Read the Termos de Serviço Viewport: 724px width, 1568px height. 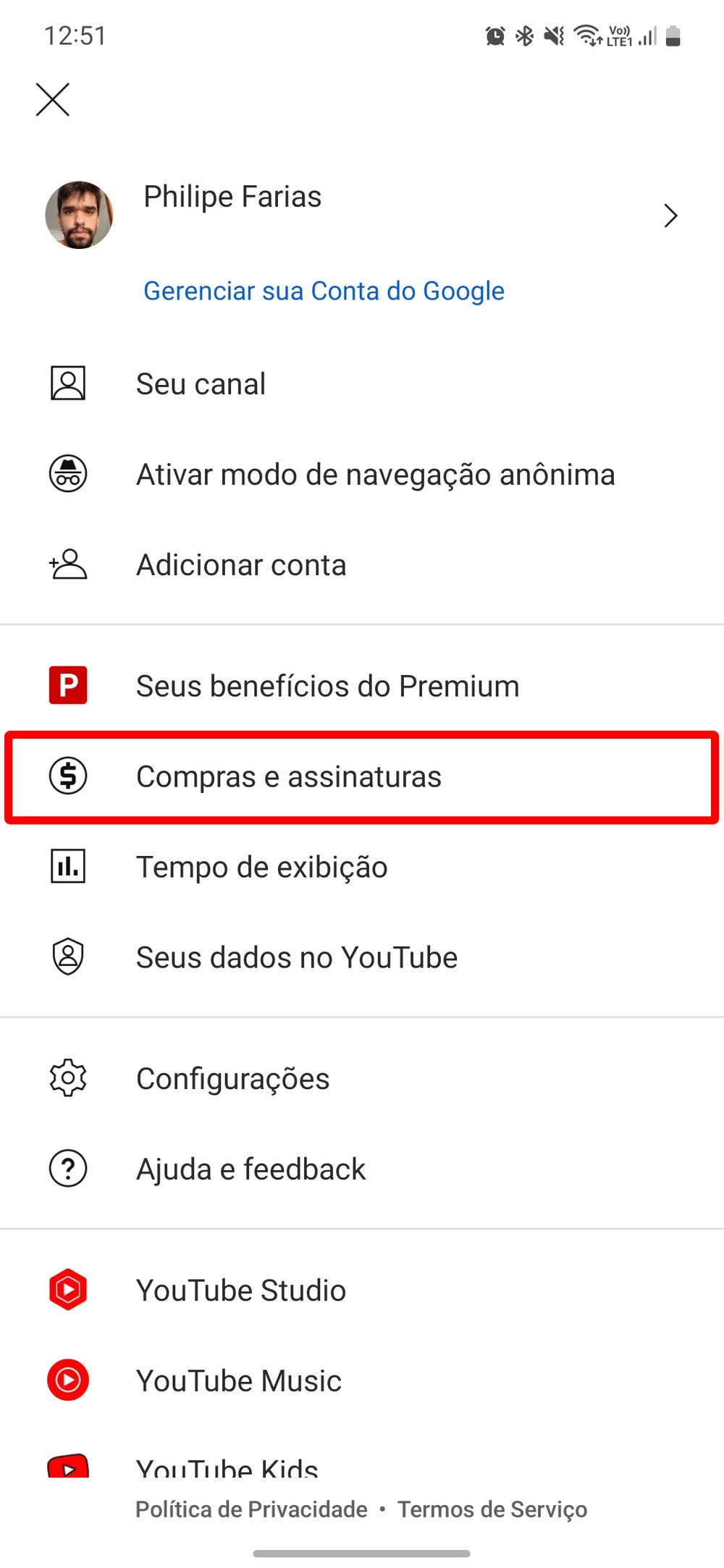[x=492, y=1509]
